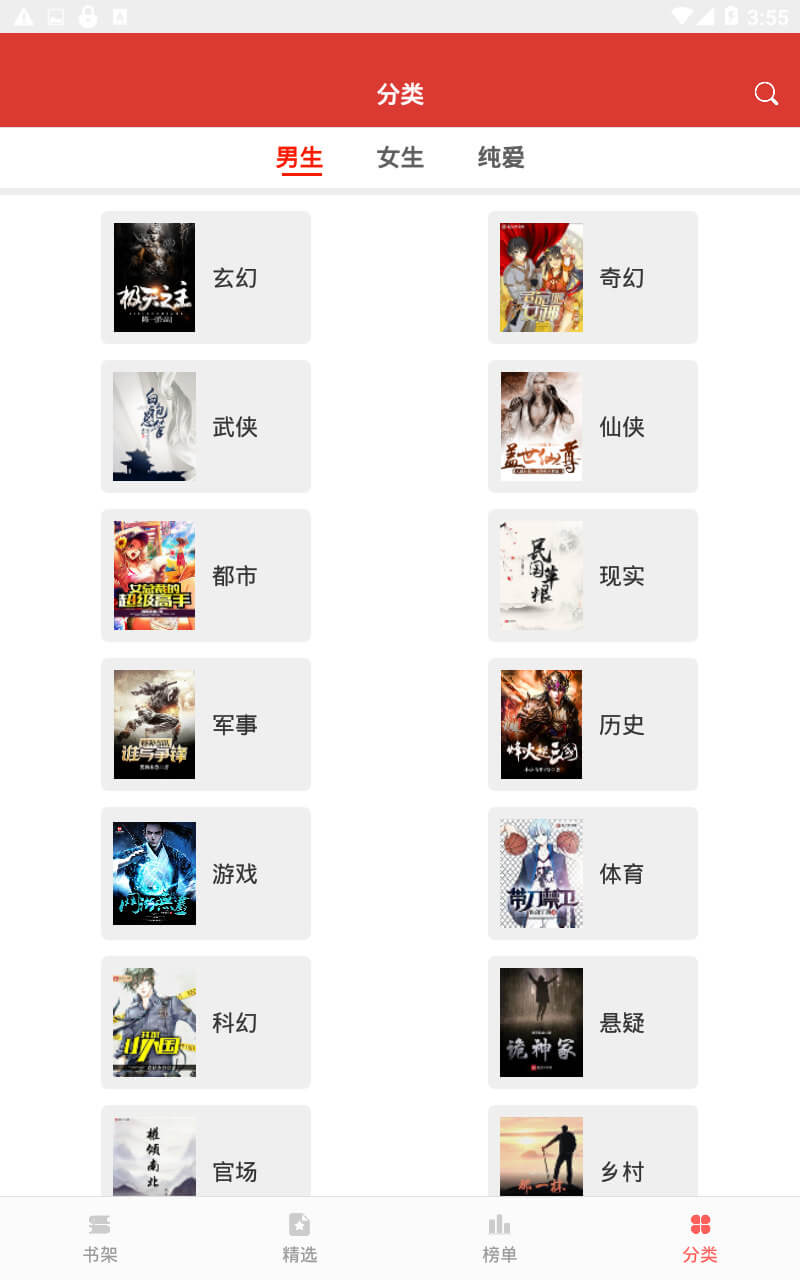This screenshot has width=800, height=1280.
Task: Open the 体育 category card
Action: 593,873
